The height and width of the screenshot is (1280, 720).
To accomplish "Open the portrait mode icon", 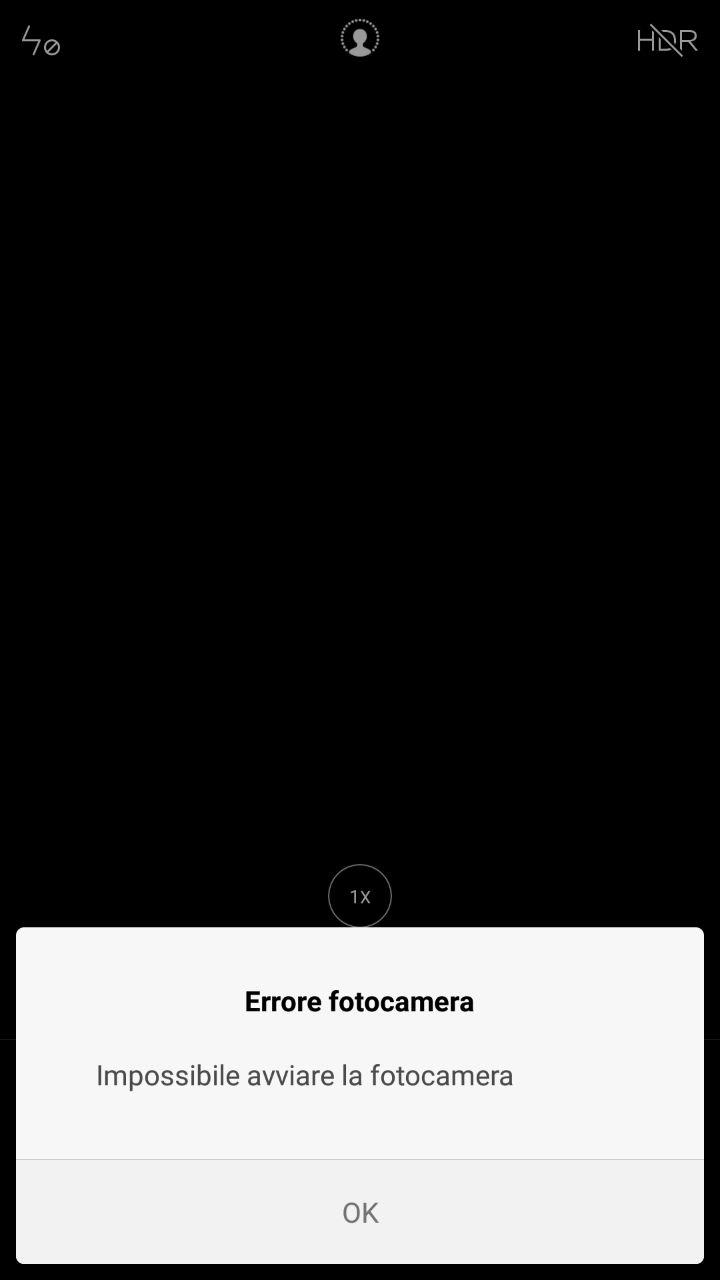I will (360, 39).
